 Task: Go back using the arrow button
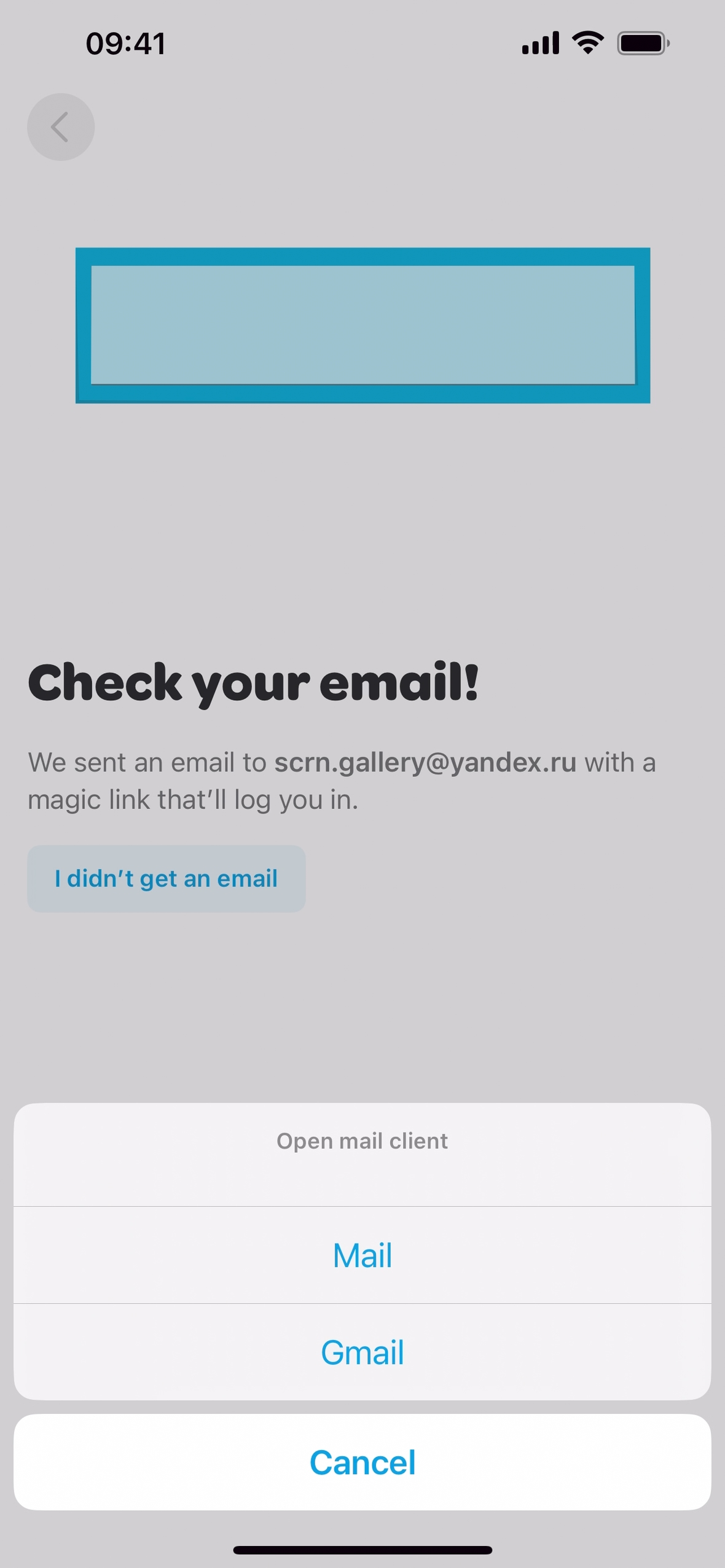(x=60, y=127)
